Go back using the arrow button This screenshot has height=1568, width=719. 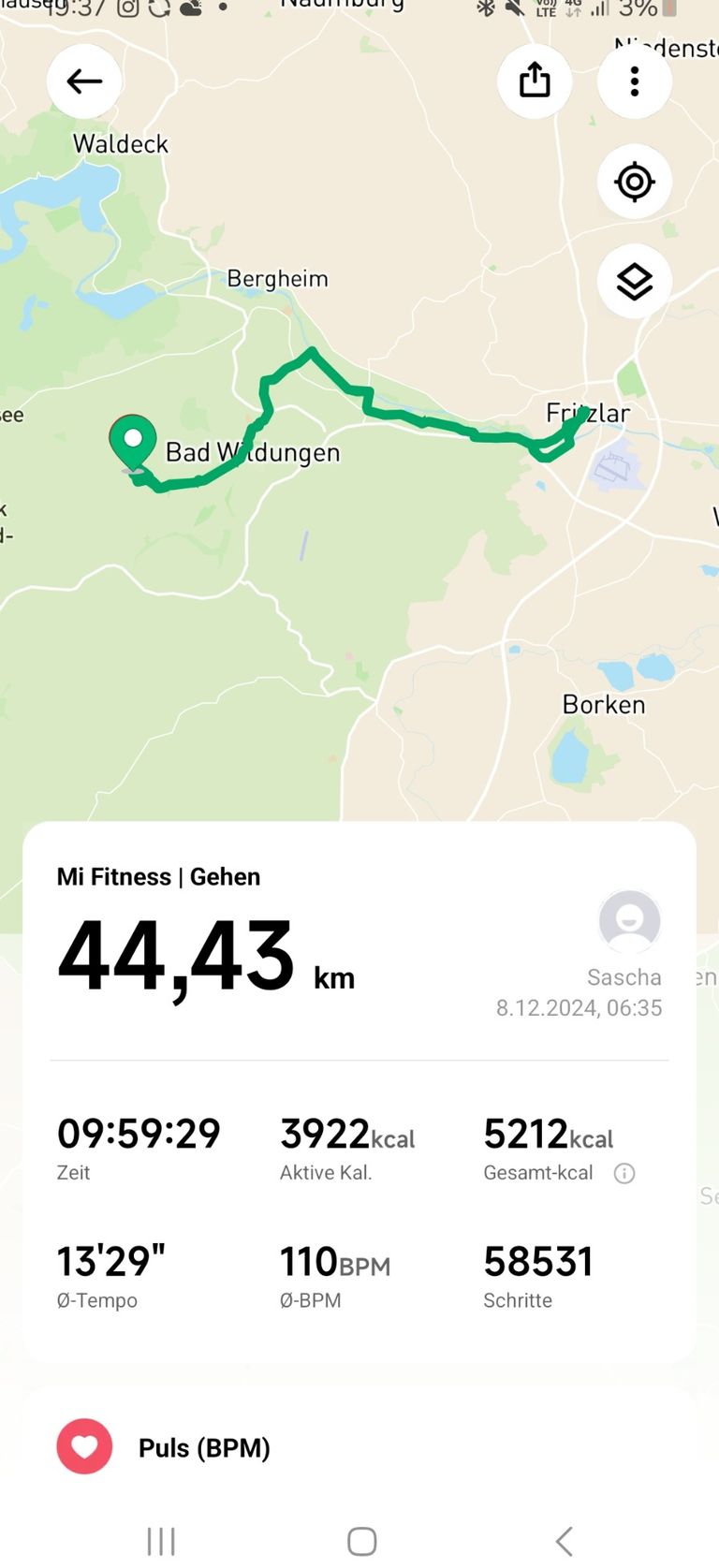84,81
